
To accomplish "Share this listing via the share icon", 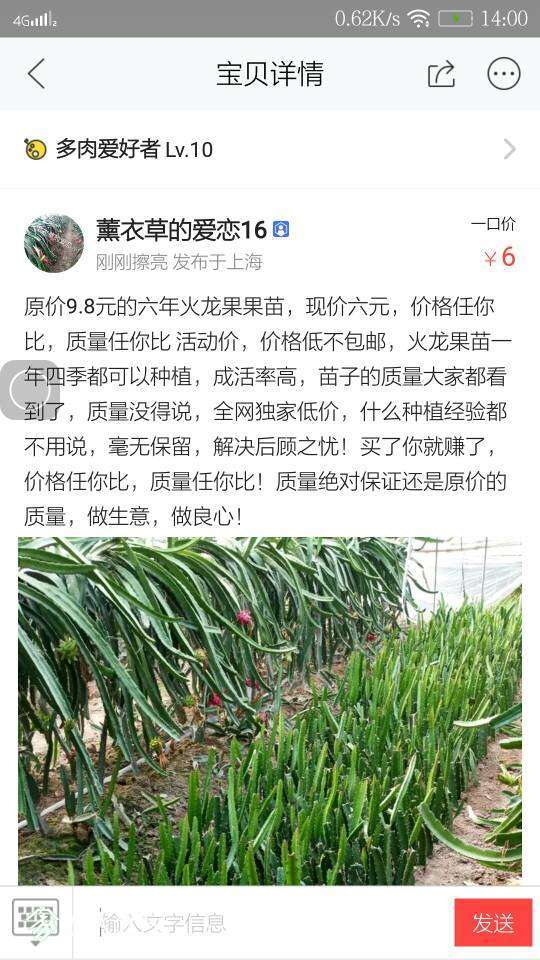I will click(x=441, y=74).
